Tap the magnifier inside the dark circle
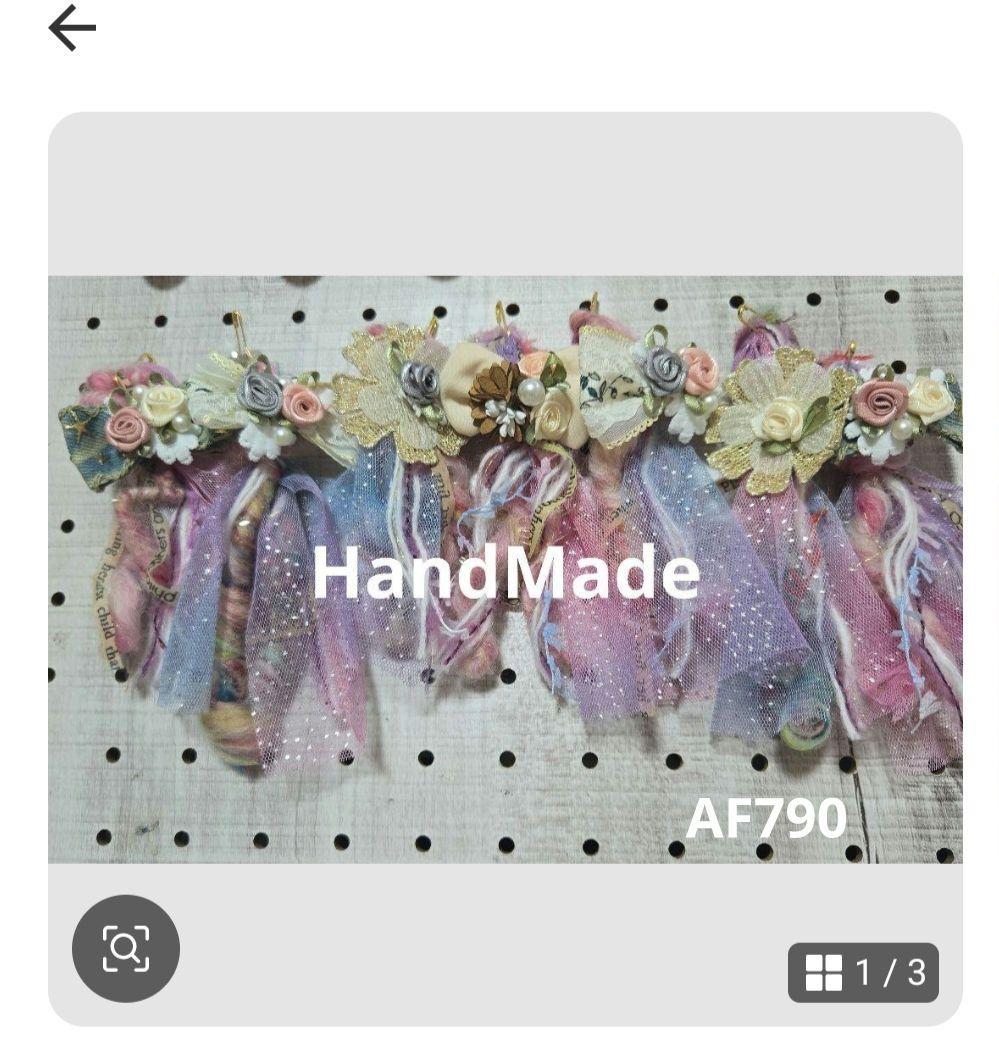The height and width of the screenshot is (1049, 999). point(124,948)
